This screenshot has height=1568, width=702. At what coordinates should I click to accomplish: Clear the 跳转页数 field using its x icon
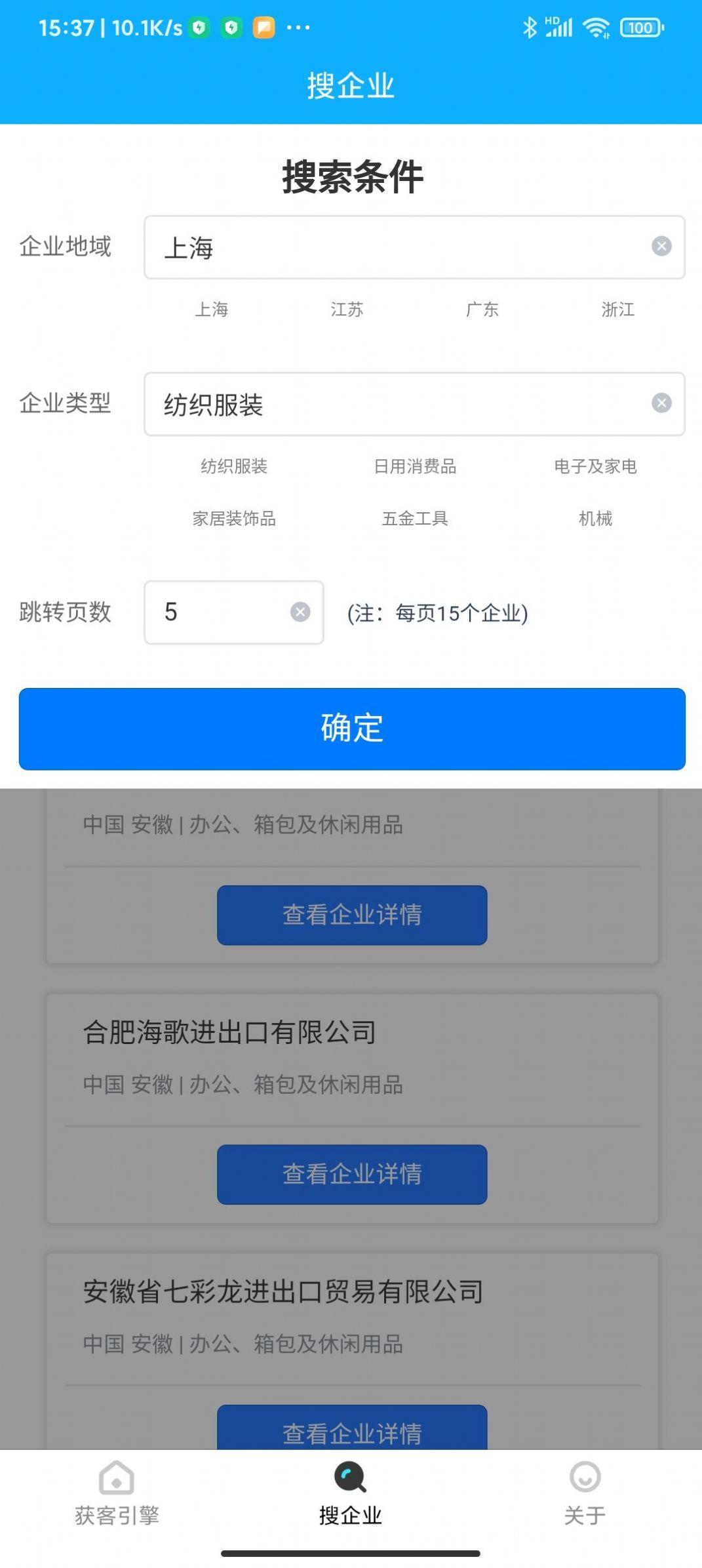point(300,612)
